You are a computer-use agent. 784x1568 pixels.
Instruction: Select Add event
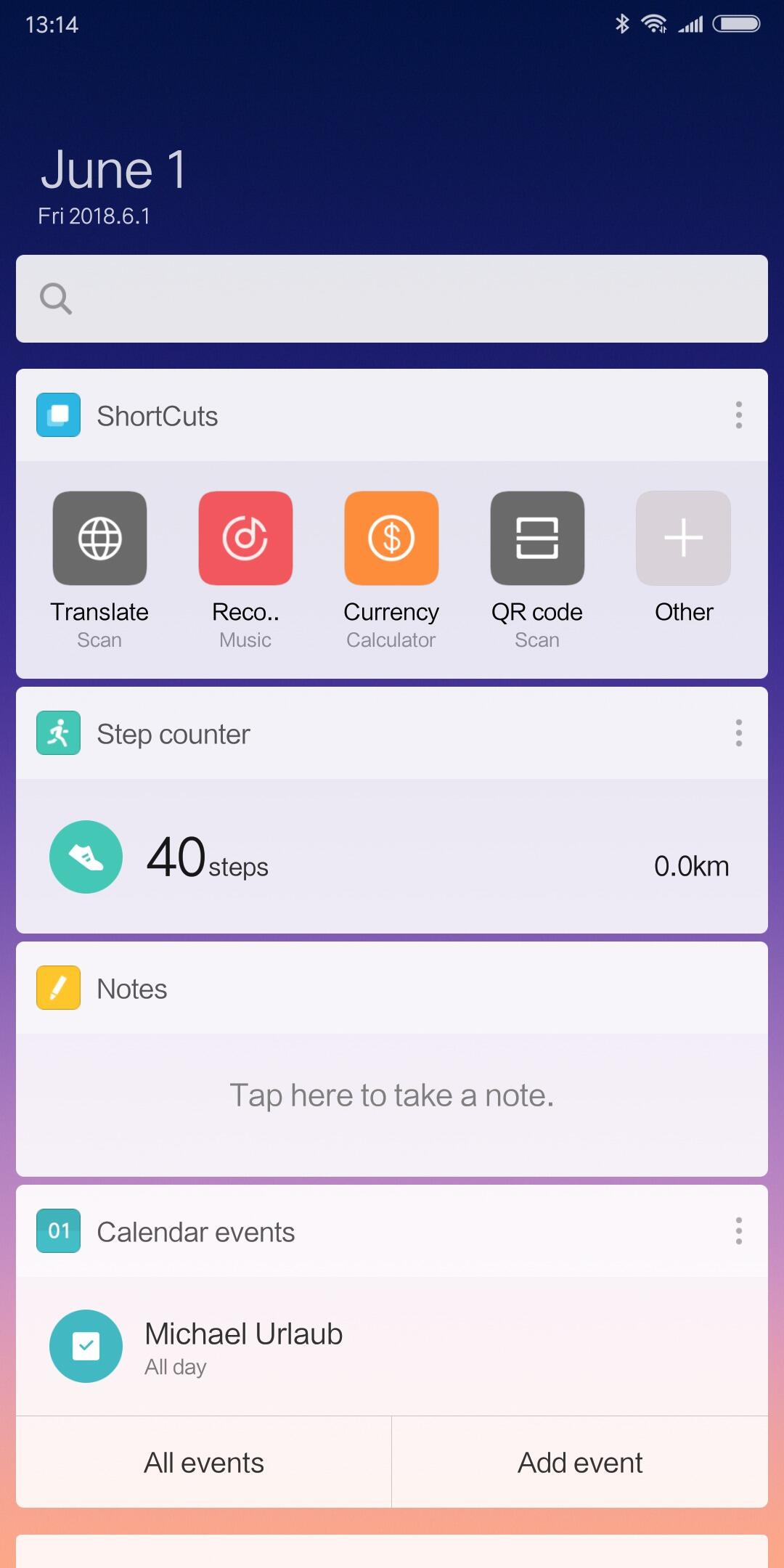click(580, 1463)
